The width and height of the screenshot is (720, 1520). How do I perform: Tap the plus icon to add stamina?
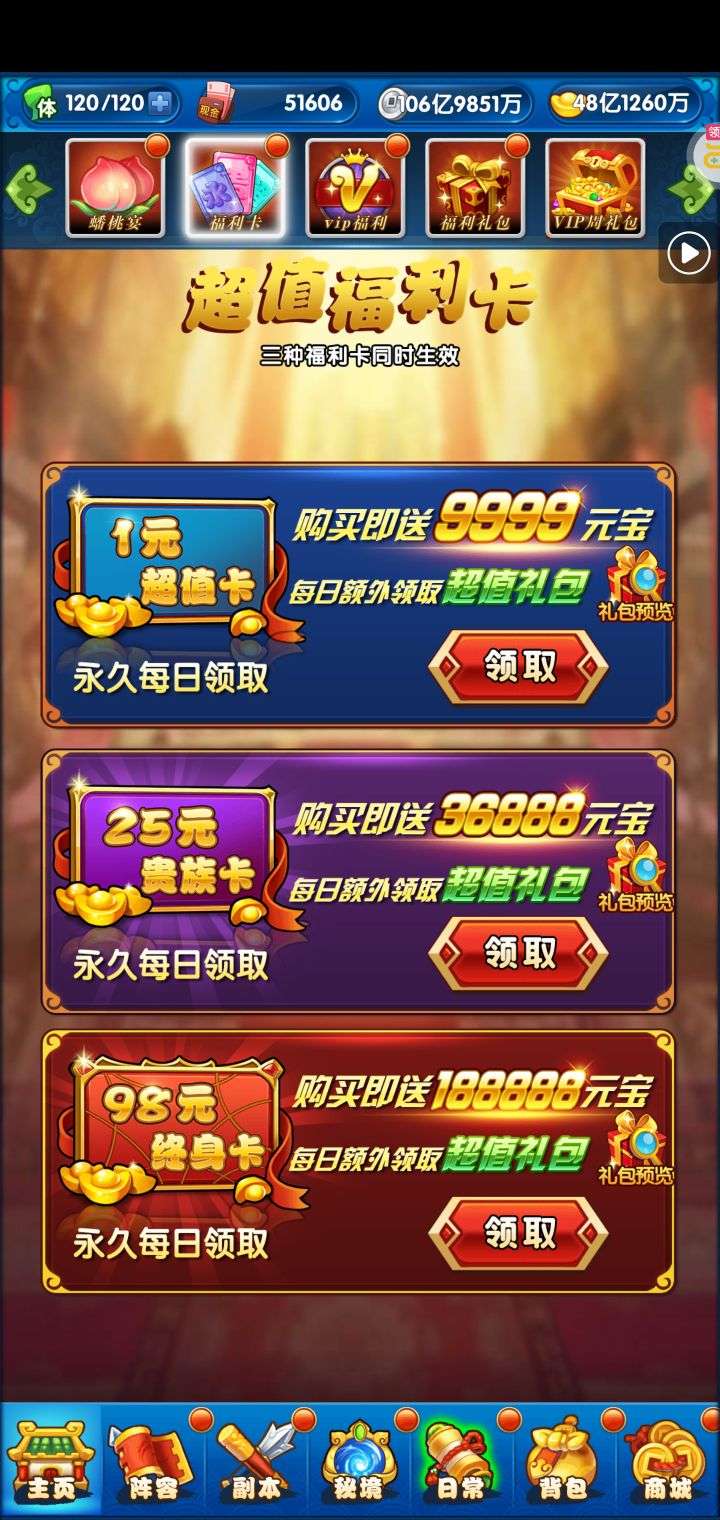(159, 103)
